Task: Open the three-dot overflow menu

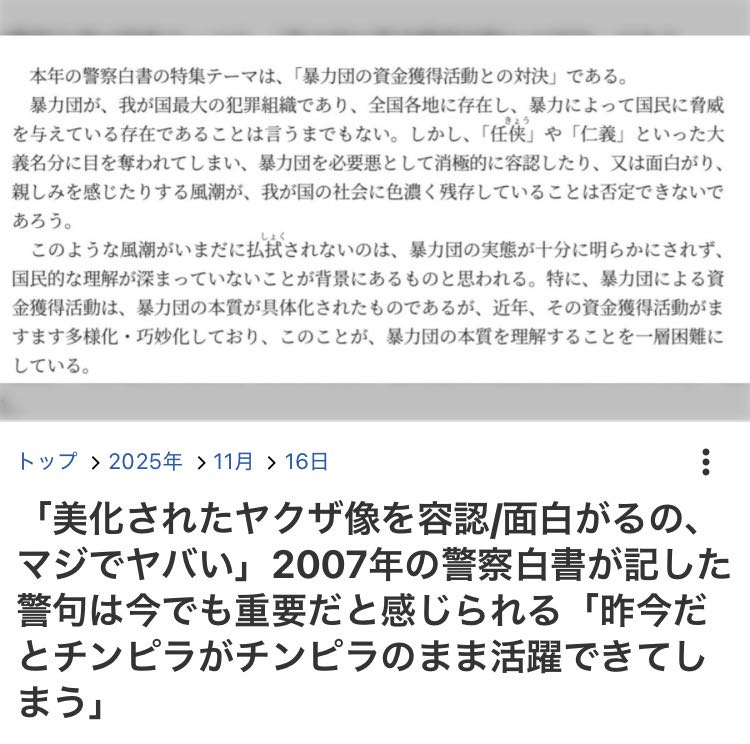Action: [x=706, y=462]
